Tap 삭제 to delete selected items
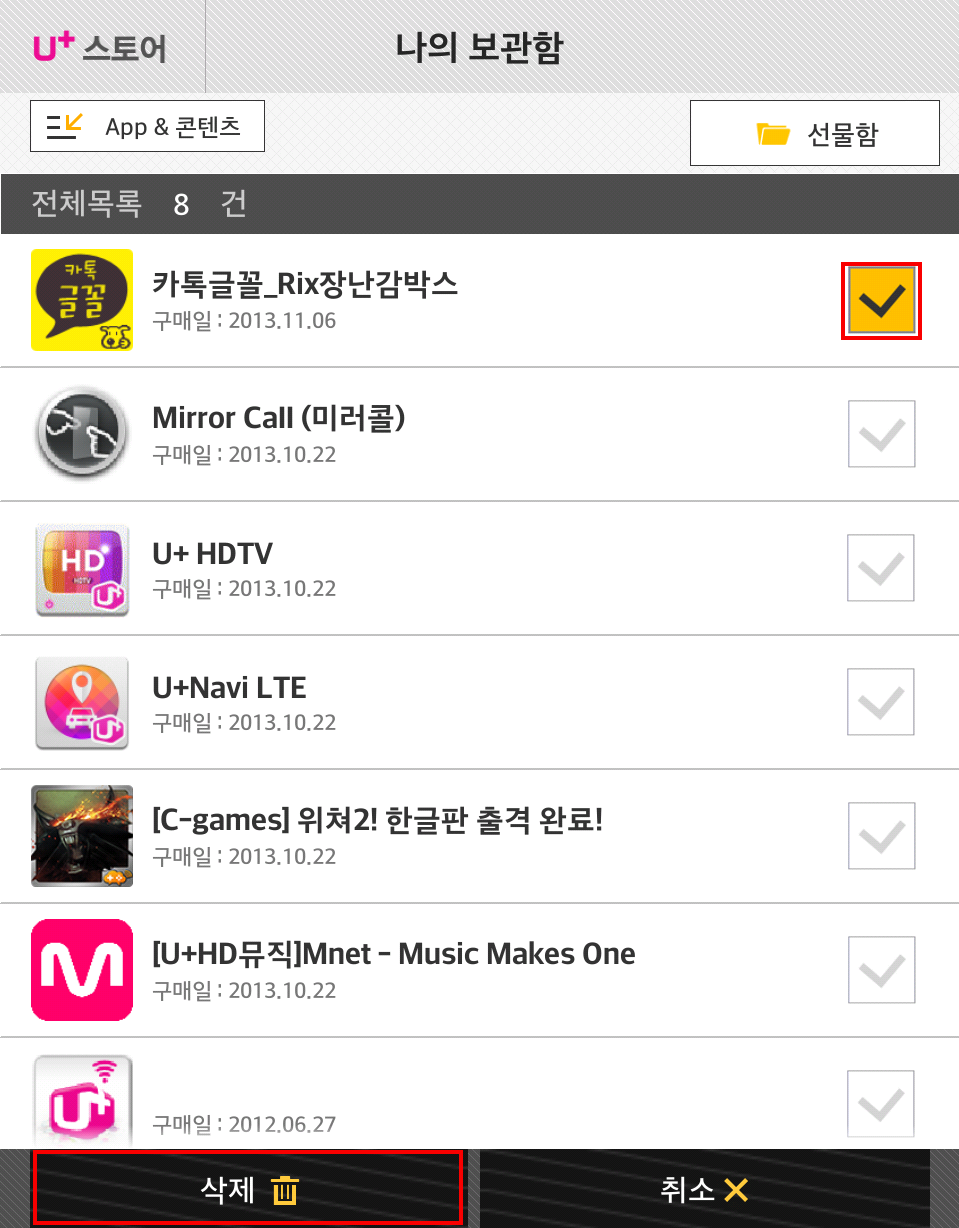The image size is (959, 1228). [x=249, y=1189]
